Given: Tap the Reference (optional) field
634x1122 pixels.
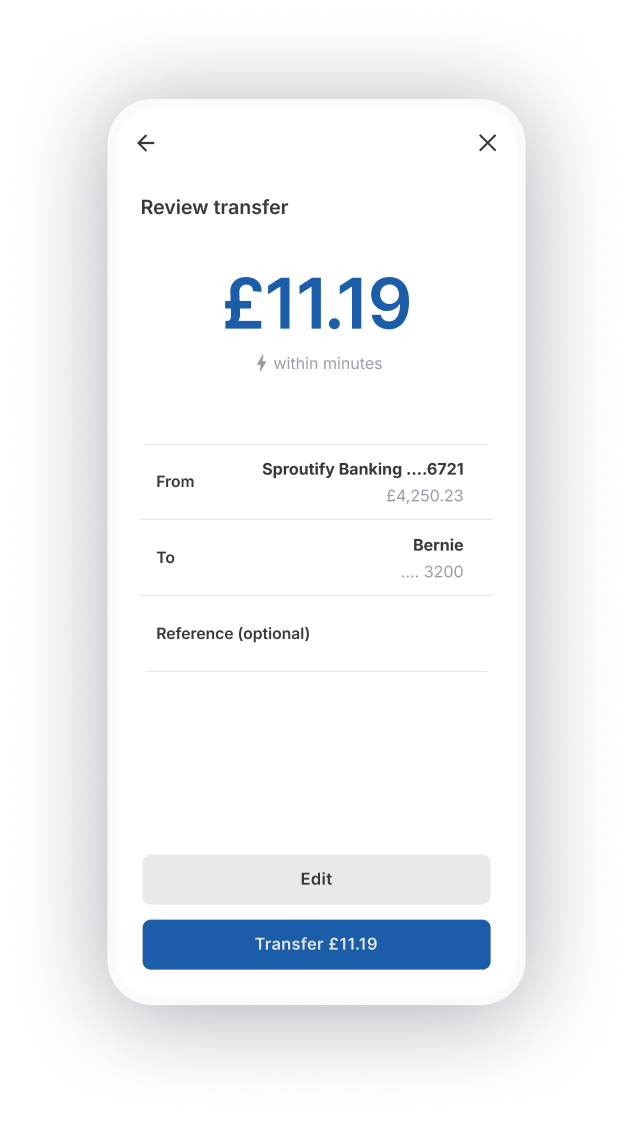Looking at the screenshot, I should point(316,634).
